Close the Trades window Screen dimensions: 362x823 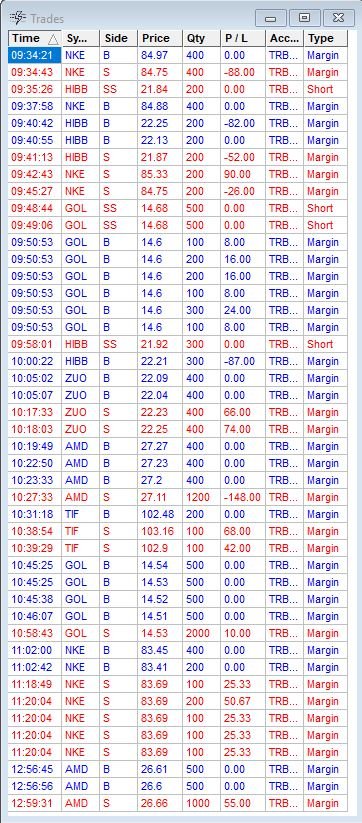(x=338, y=18)
